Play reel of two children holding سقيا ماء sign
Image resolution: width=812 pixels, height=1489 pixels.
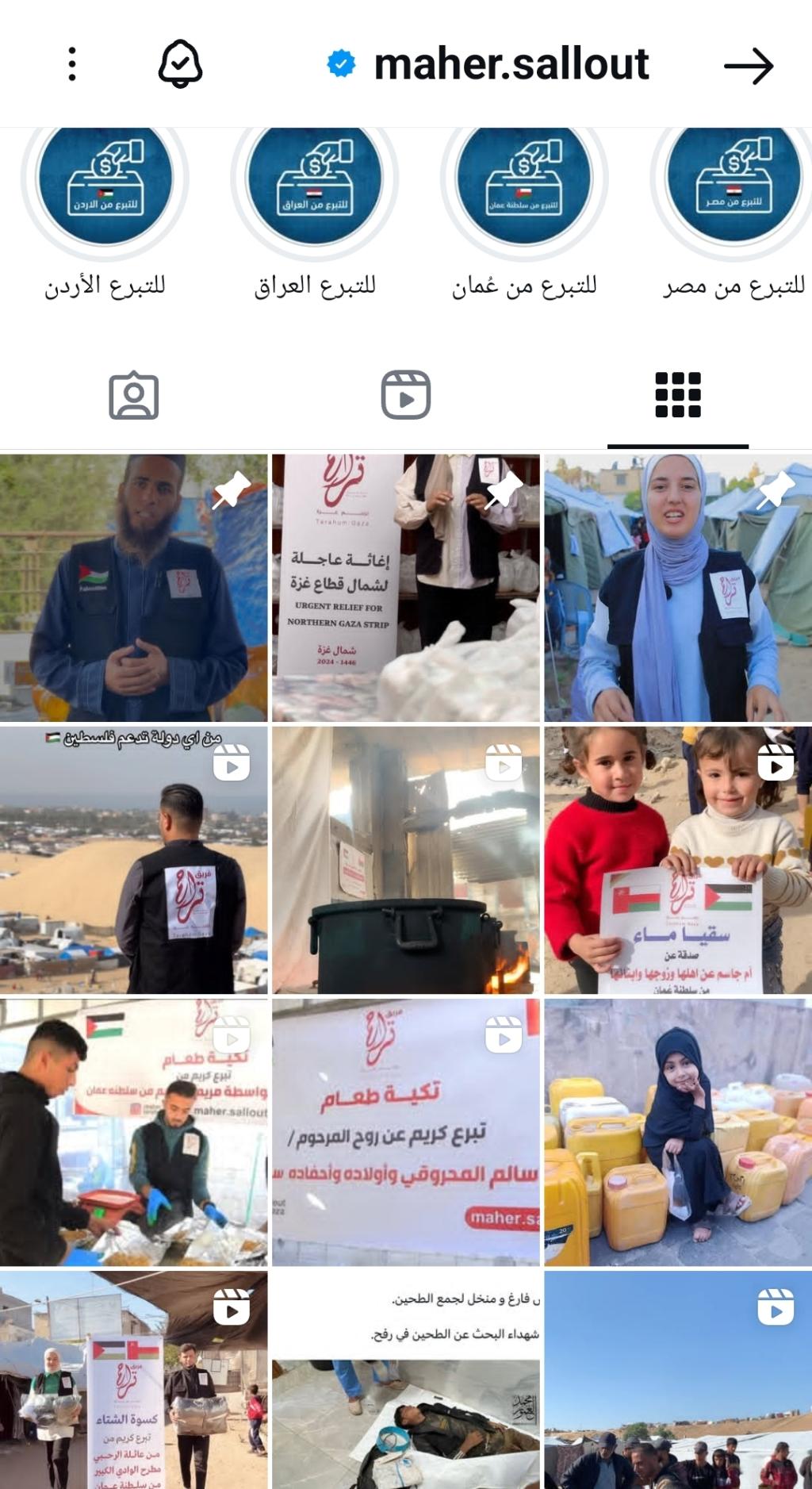pos(678,860)
